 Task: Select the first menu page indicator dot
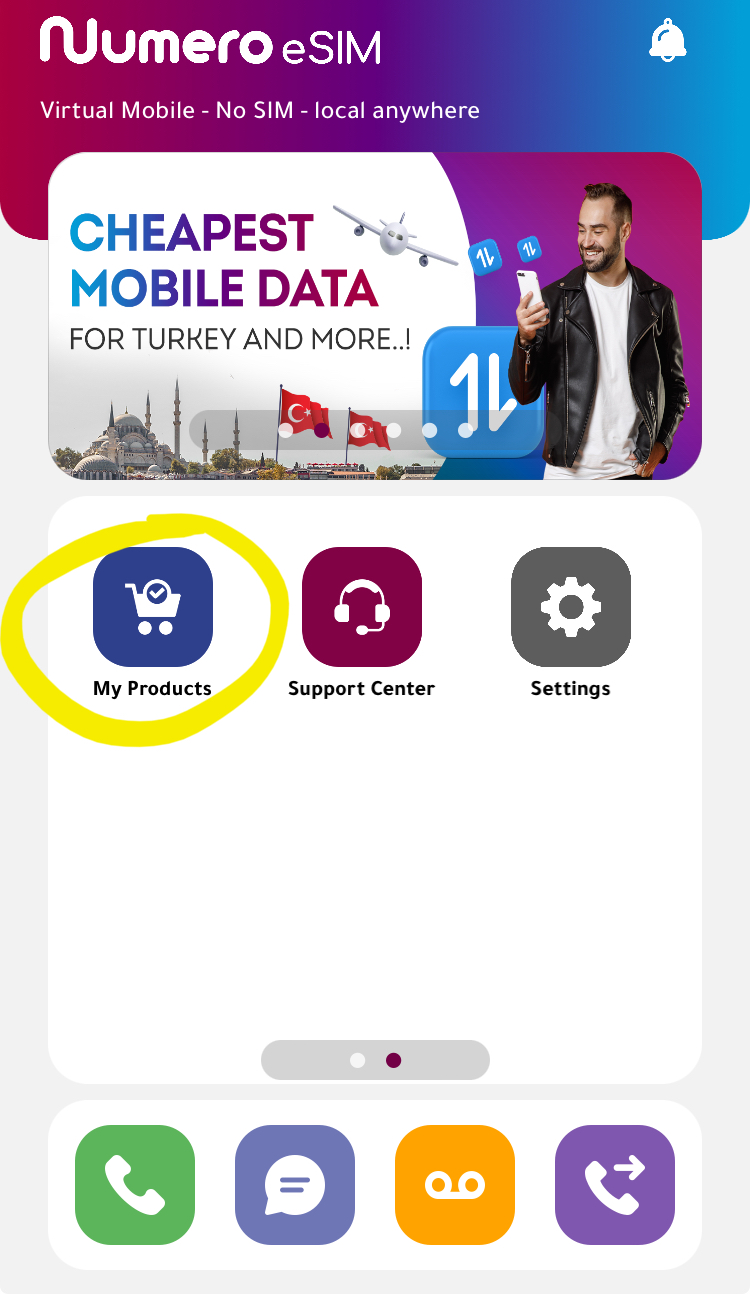[x=357, y=1060]
